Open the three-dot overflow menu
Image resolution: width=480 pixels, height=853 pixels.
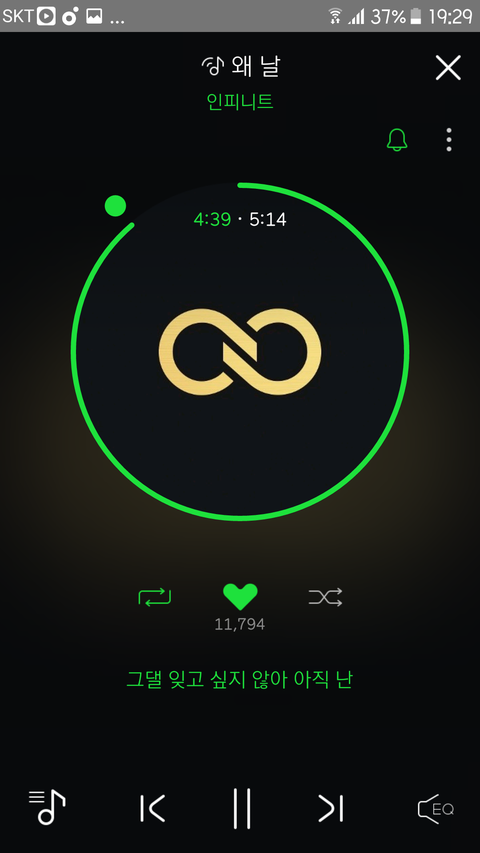click(x=448, y=140)
